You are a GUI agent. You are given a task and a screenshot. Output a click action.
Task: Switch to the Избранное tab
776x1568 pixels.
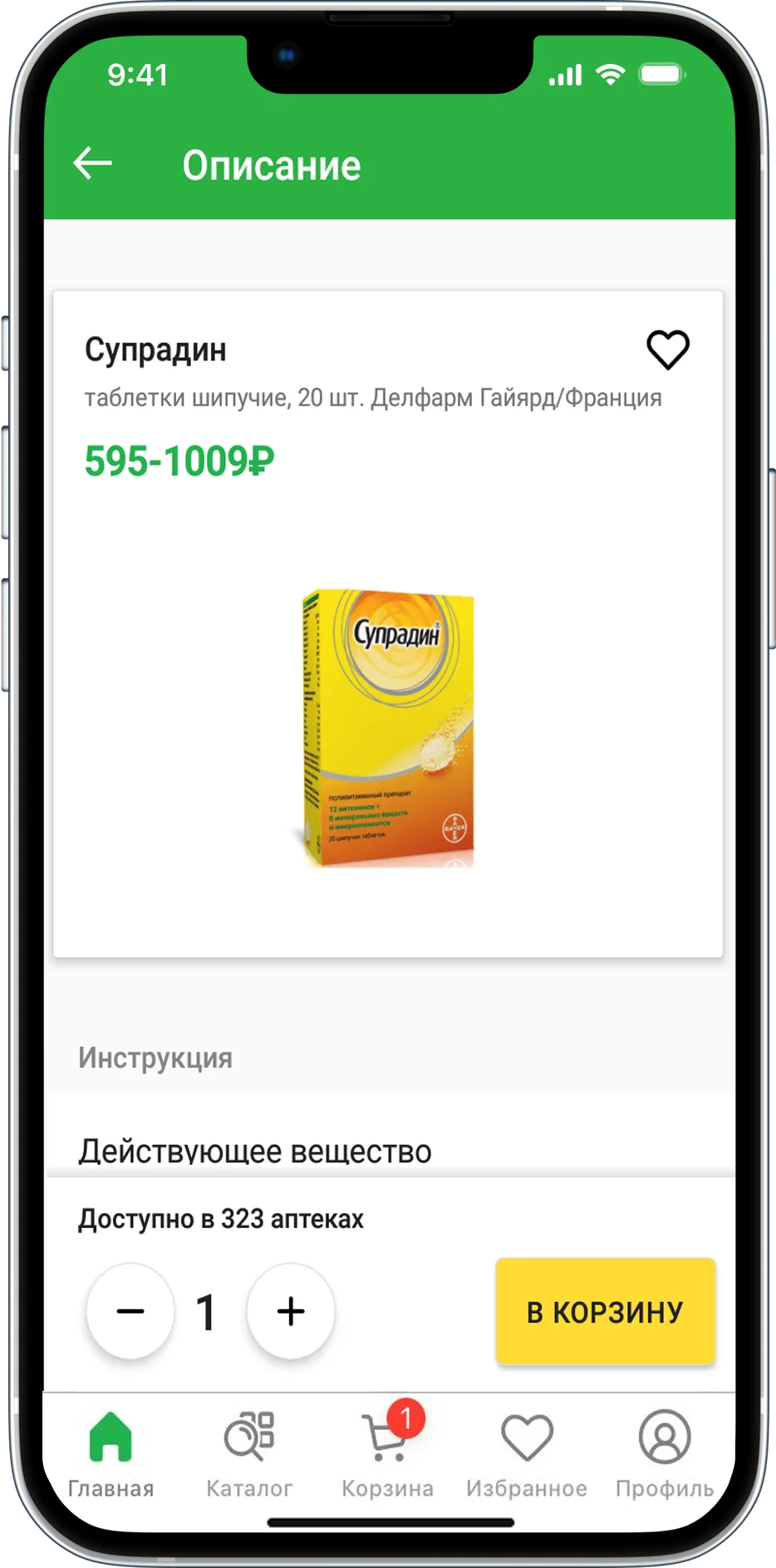[526, 1452]
